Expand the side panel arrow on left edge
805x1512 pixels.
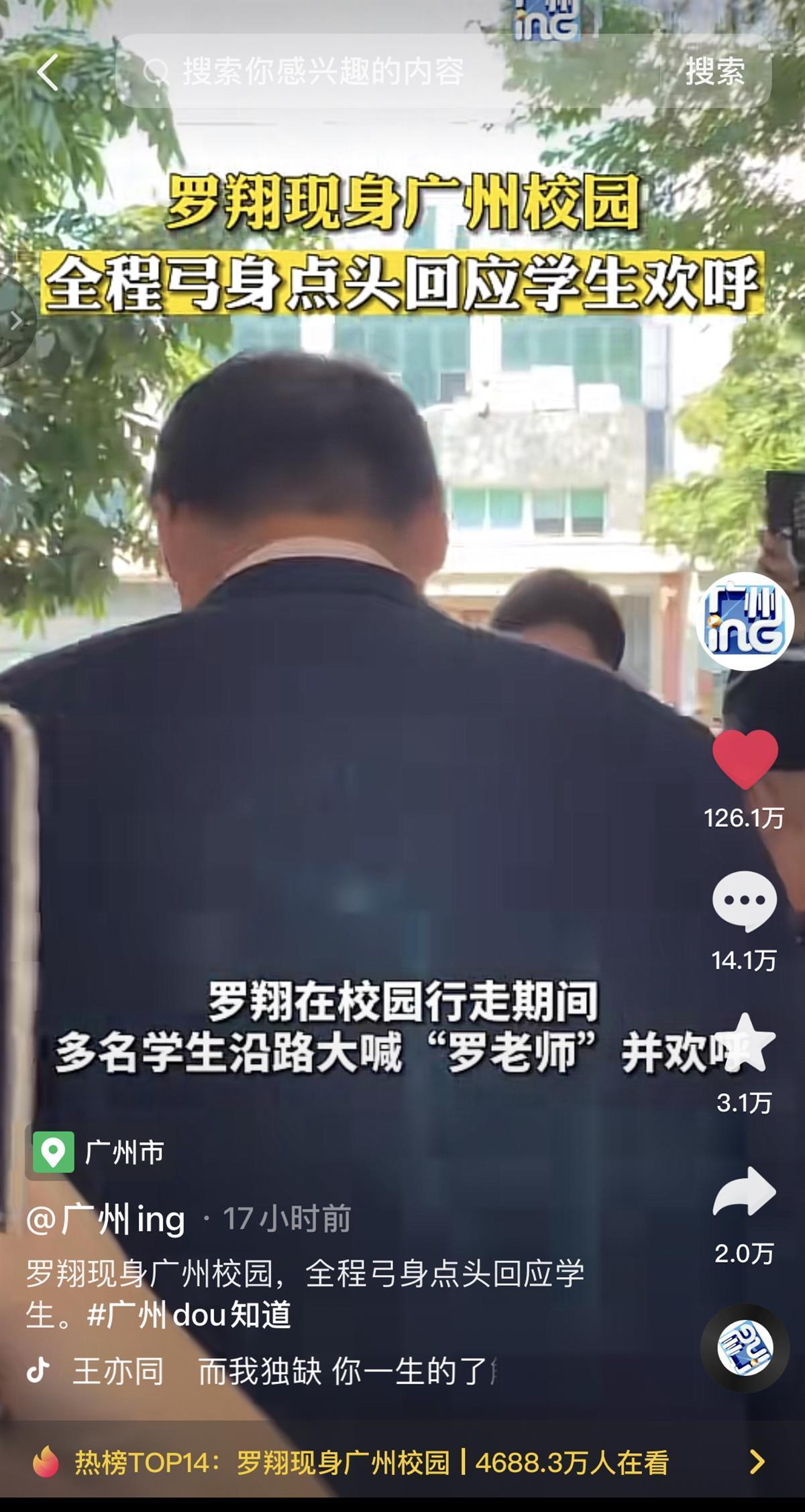pos(15,321)
